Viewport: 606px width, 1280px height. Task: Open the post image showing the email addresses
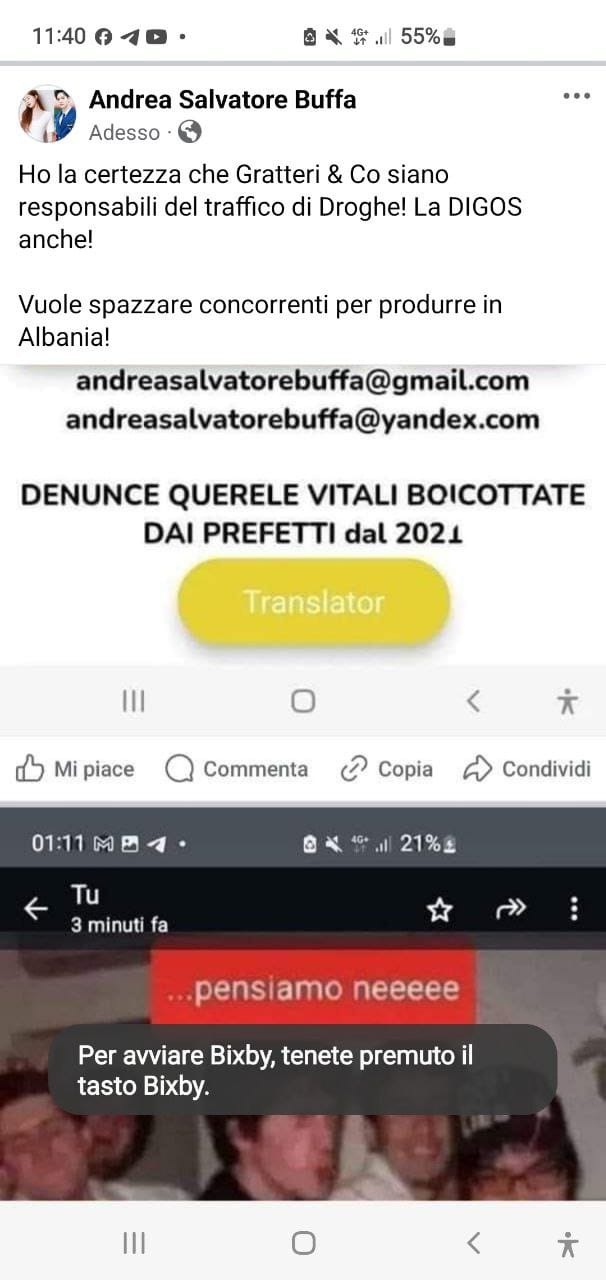pyautogui.click(x=303, y=552)
